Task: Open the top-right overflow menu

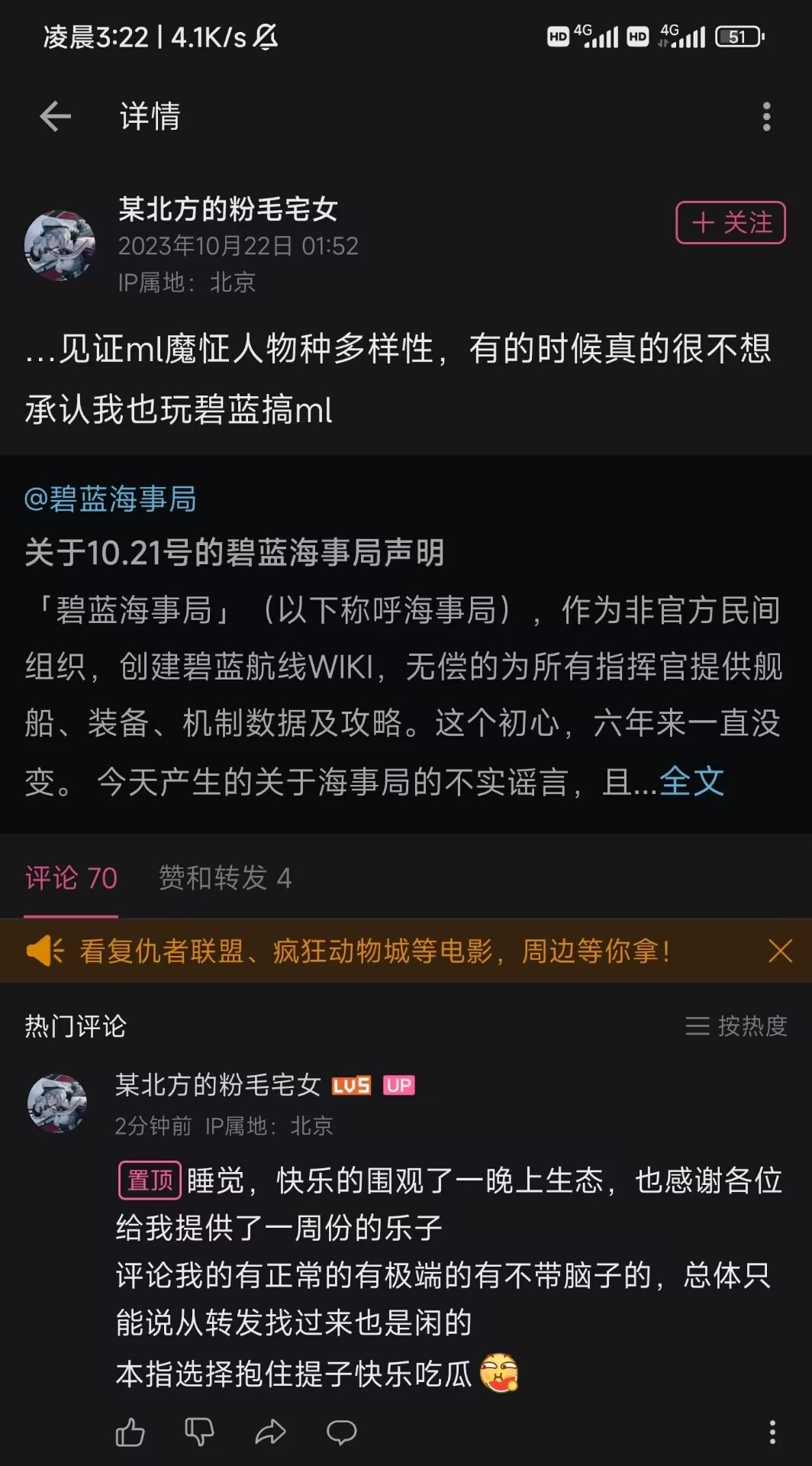Action: pos(767,117)
